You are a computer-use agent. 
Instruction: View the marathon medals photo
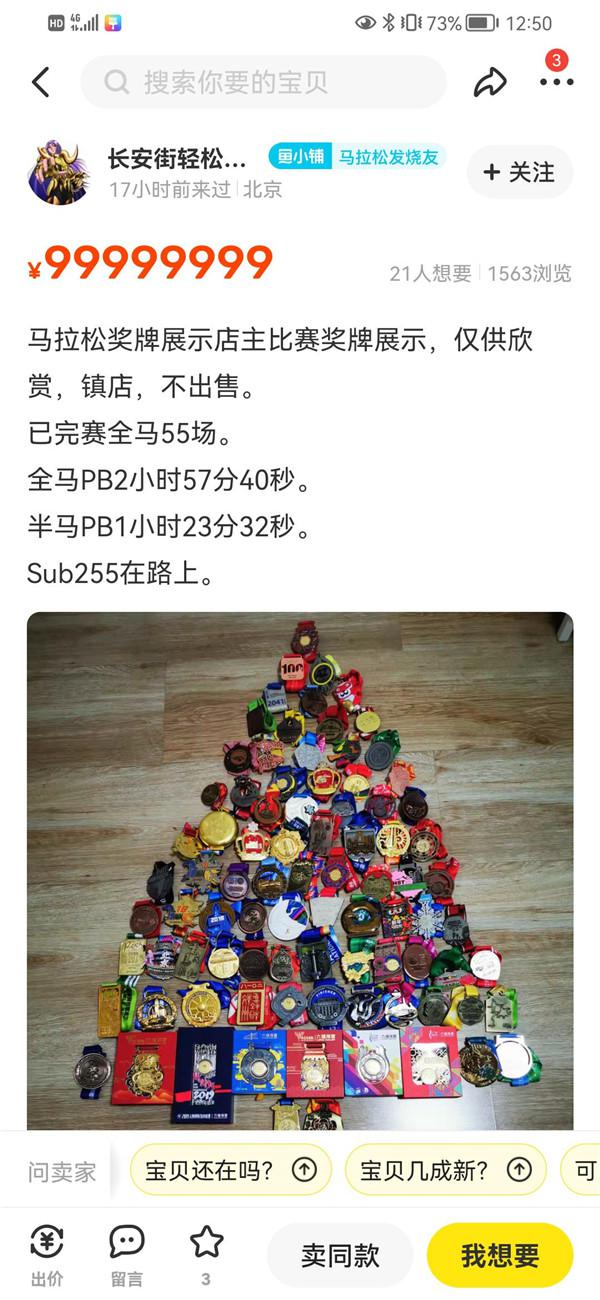300,870
